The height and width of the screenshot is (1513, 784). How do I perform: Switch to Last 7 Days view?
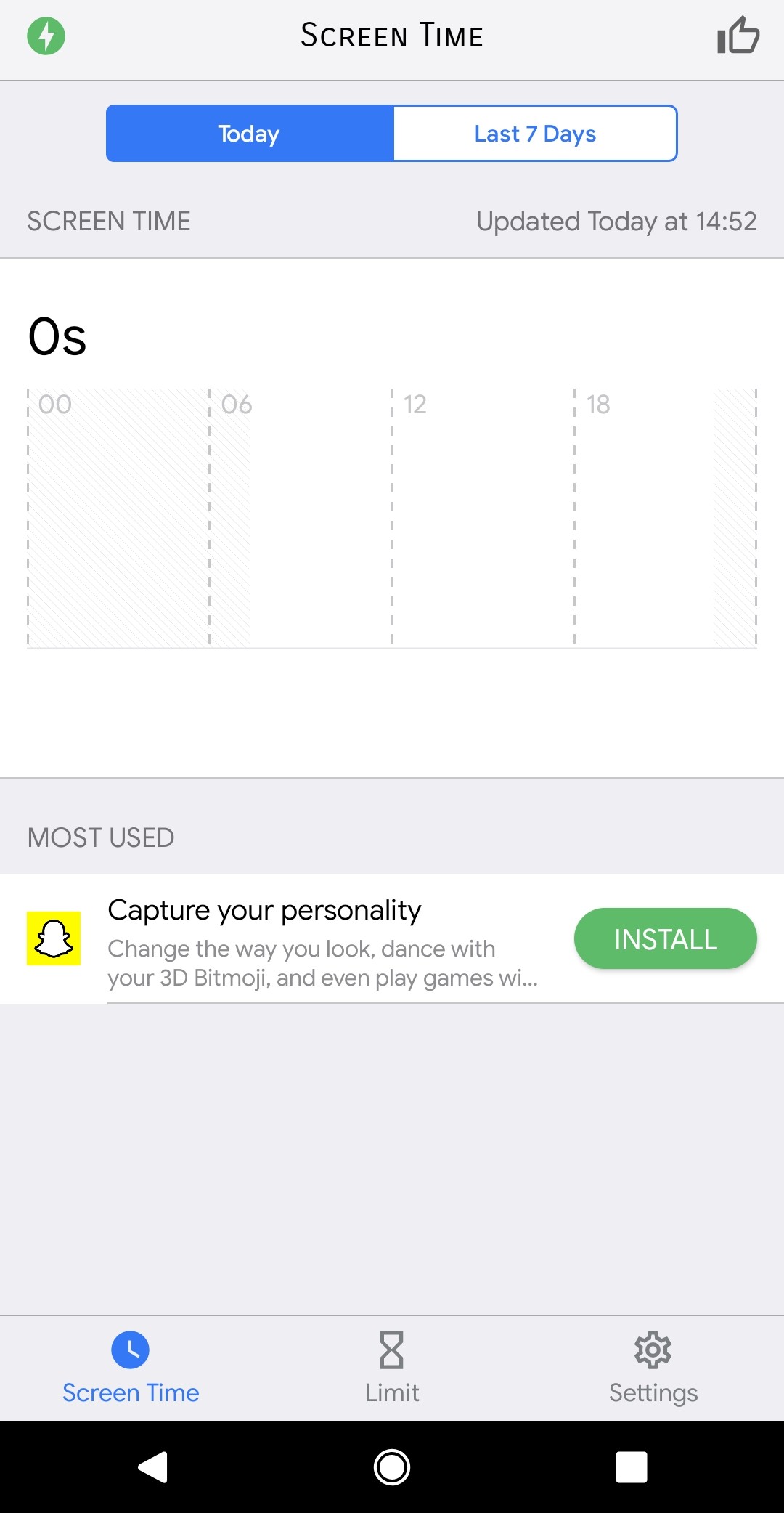click(536, 134)
